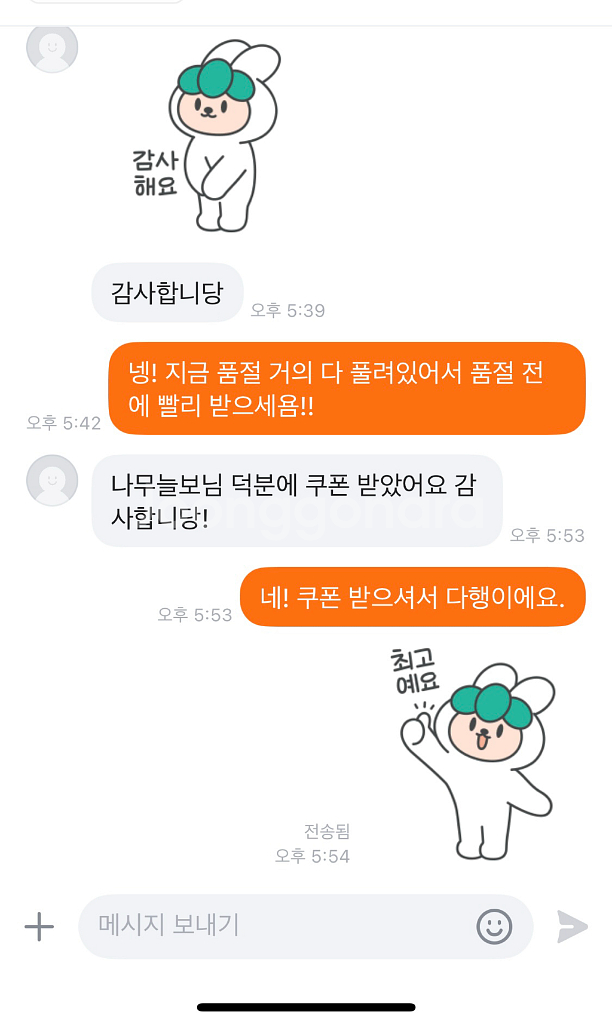Screen dimensions: 612x1024
Task: Open the emoji sticker picker
Action: [x=494, y=926]
